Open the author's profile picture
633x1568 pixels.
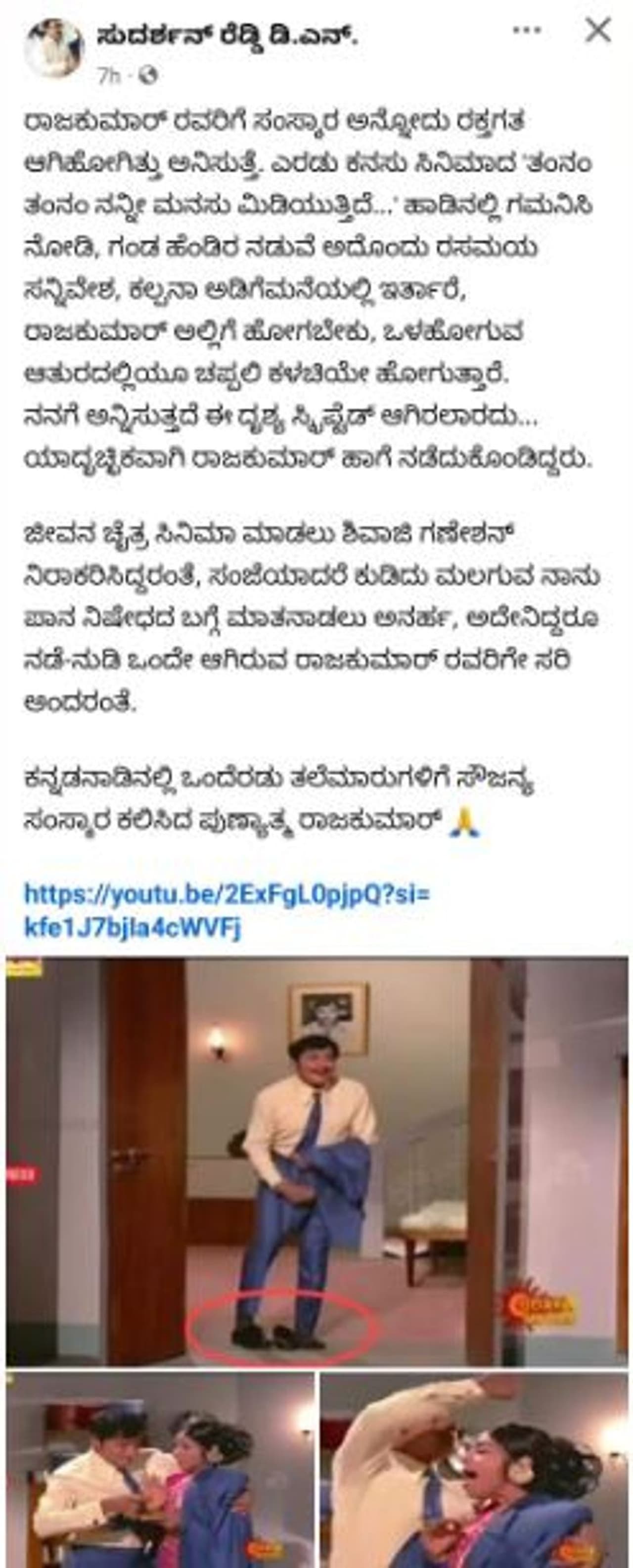tap(54, 48)
